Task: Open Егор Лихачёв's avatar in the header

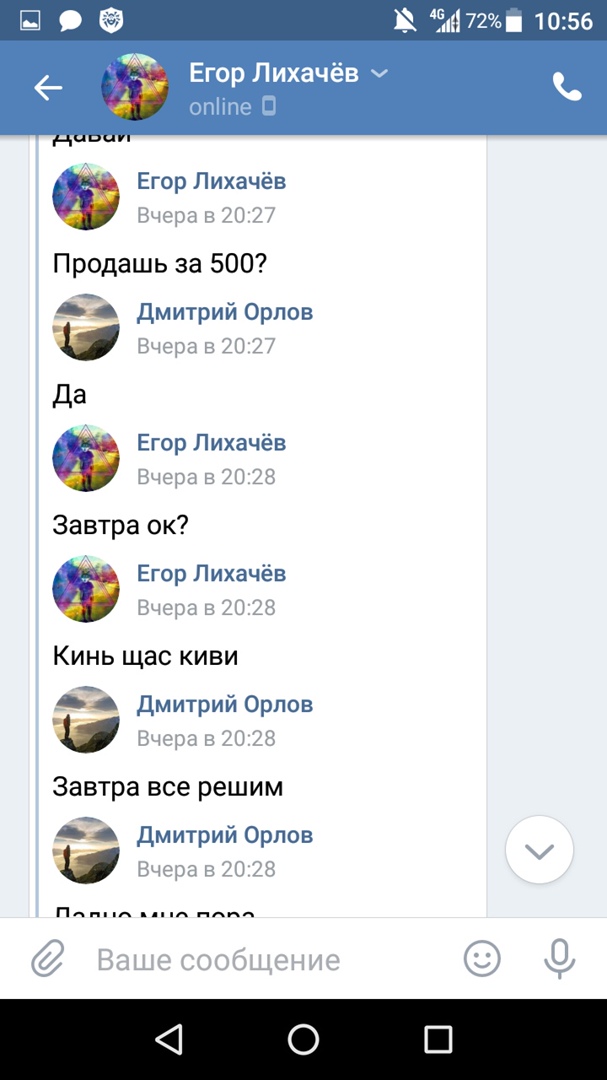Action: click(x=135, y=88)
